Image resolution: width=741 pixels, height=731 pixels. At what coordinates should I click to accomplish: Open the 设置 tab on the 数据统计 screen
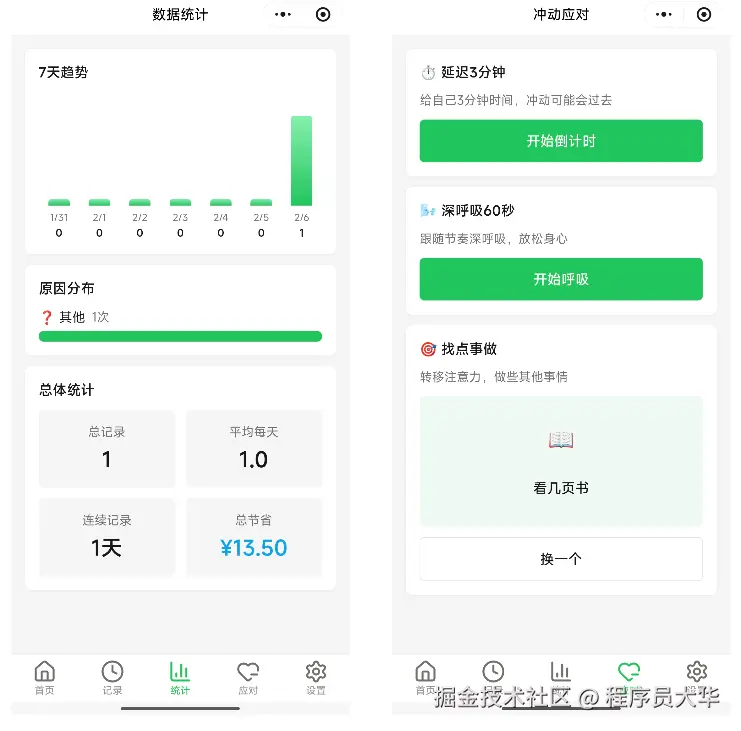(316, 677)
